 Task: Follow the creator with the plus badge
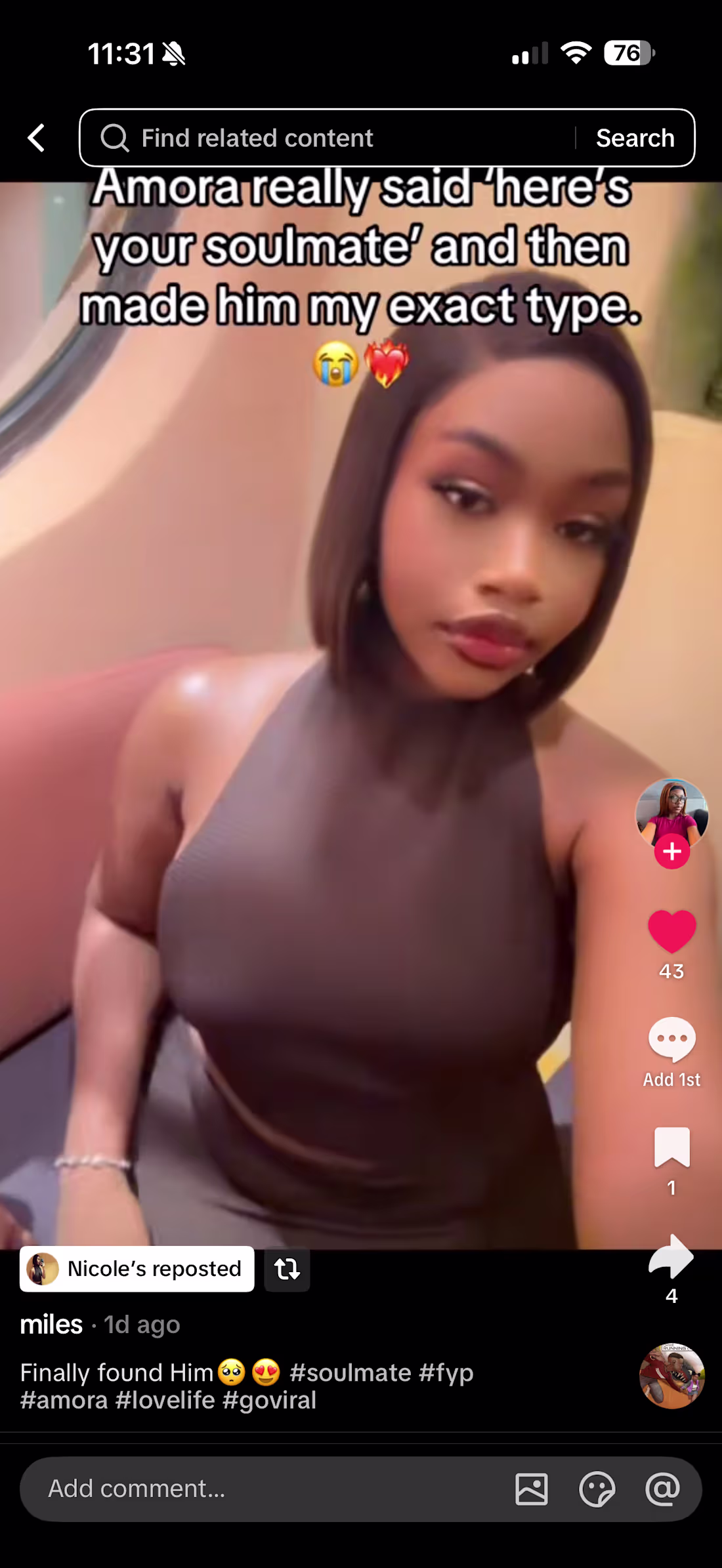click(x=671, y=852)
